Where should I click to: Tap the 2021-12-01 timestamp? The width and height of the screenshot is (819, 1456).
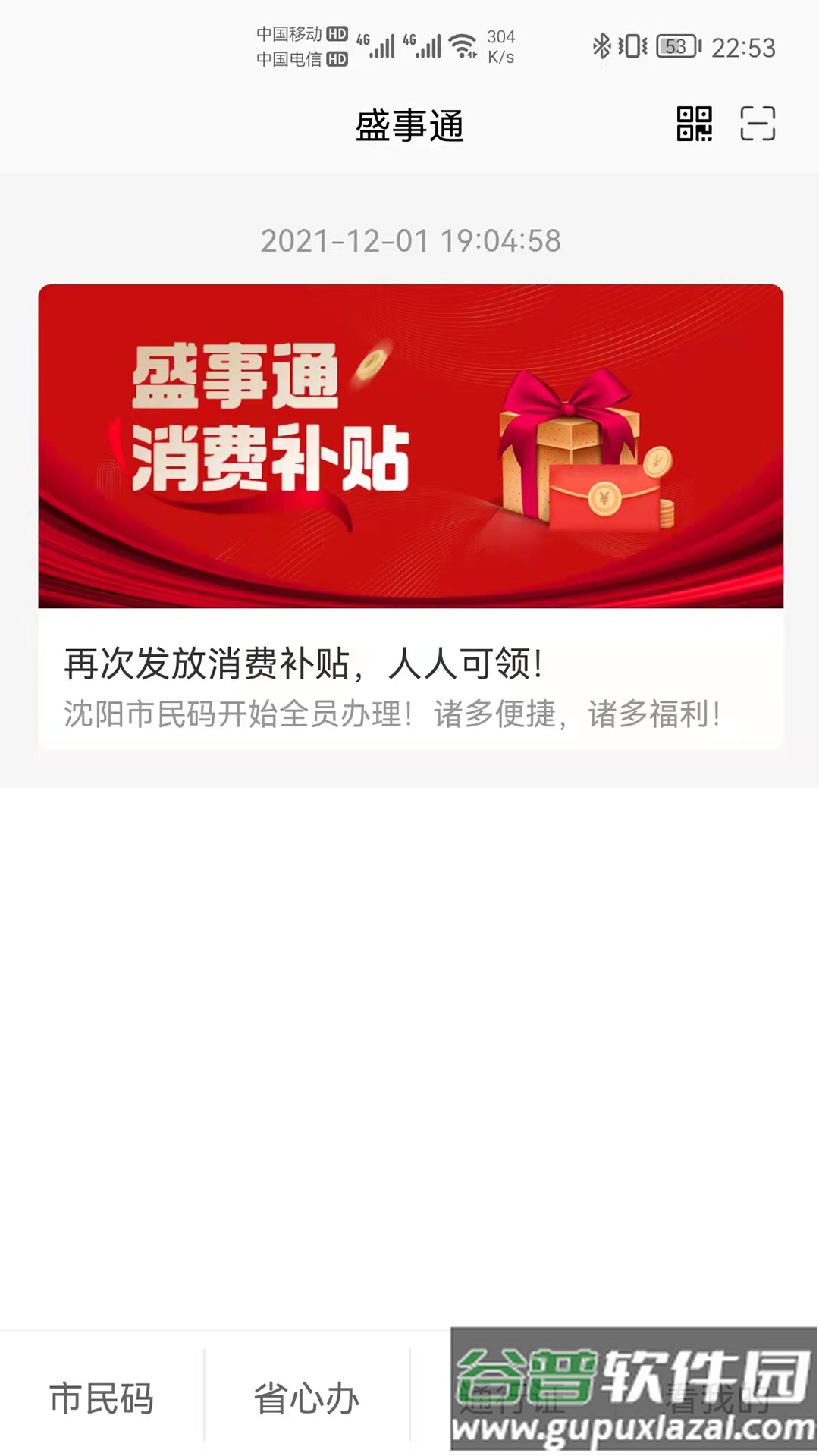[x=409, y=241]
